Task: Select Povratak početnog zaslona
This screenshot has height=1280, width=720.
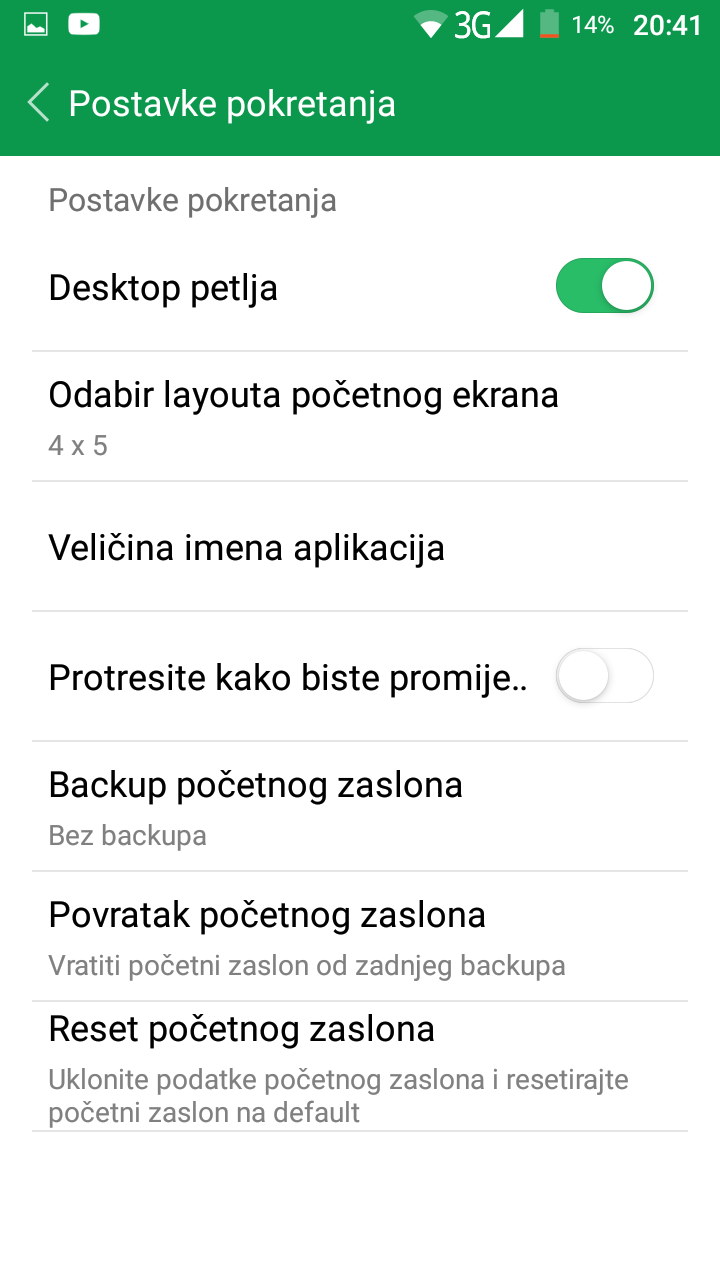Action: (x=360, y=936)
